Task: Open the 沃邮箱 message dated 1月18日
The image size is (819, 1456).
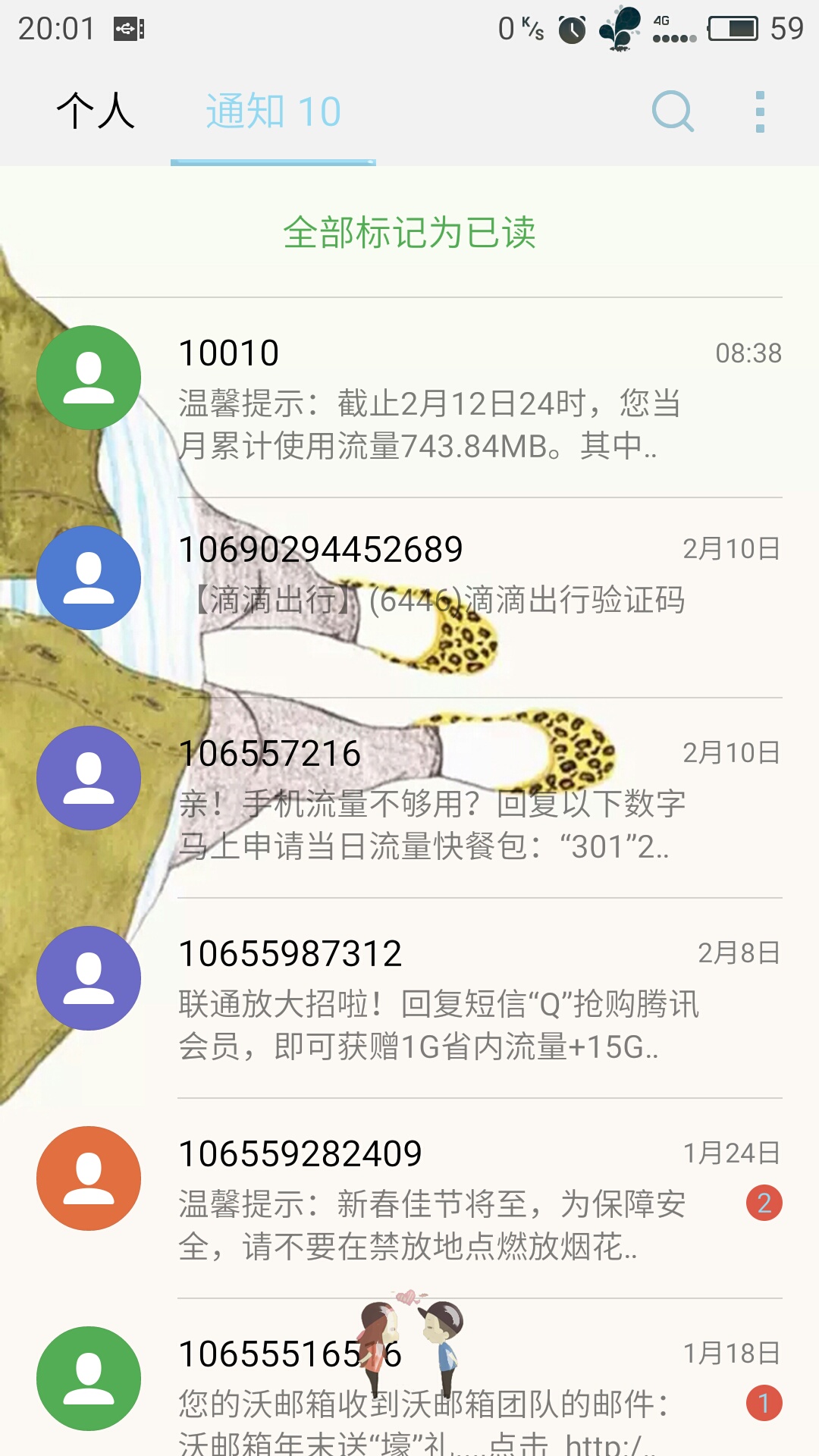Action: pyautogui.click(x=409, y=1378)
